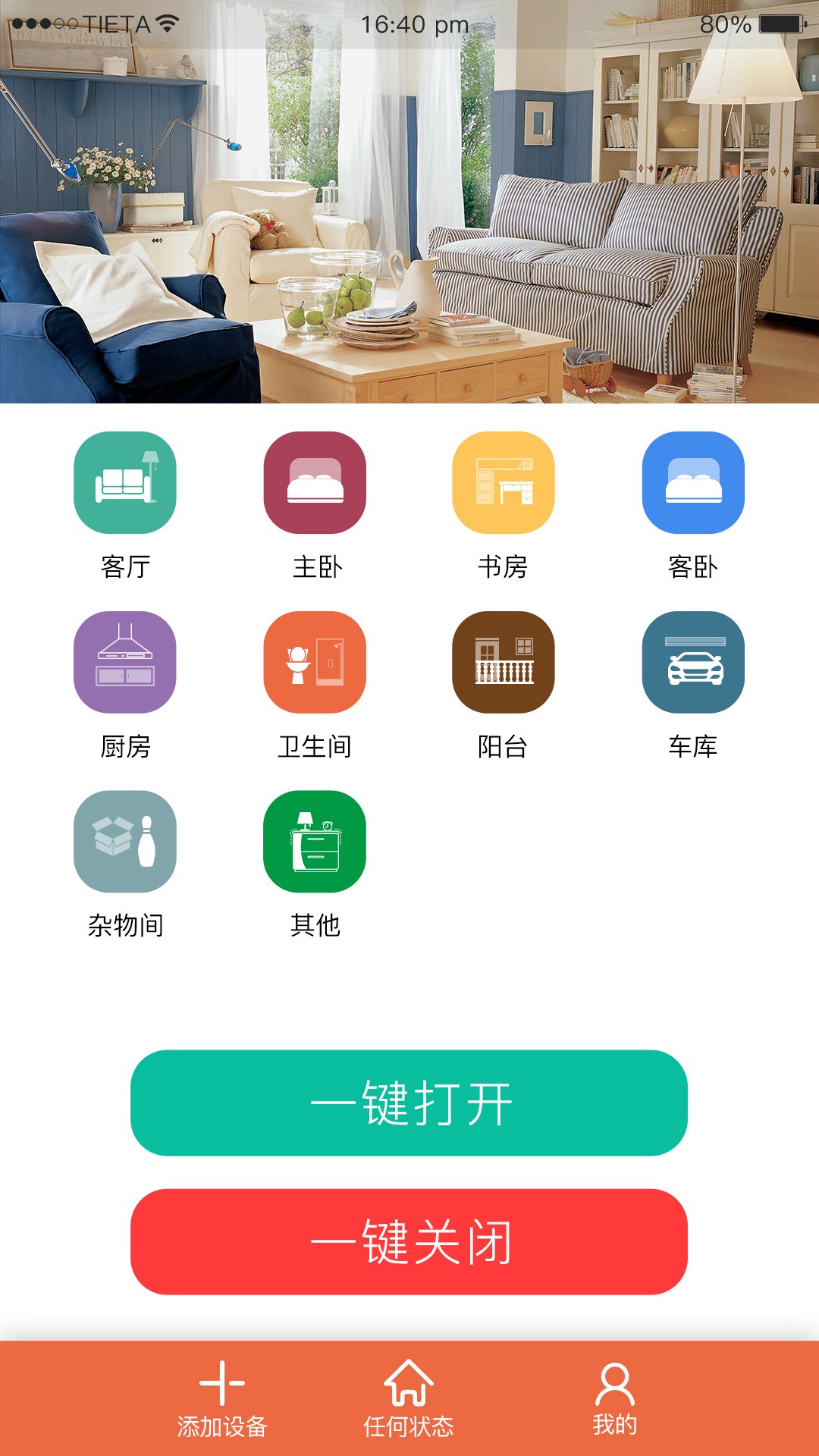Go to the 我的 profile tab

pyautogui.click(x=614, y=1399)
